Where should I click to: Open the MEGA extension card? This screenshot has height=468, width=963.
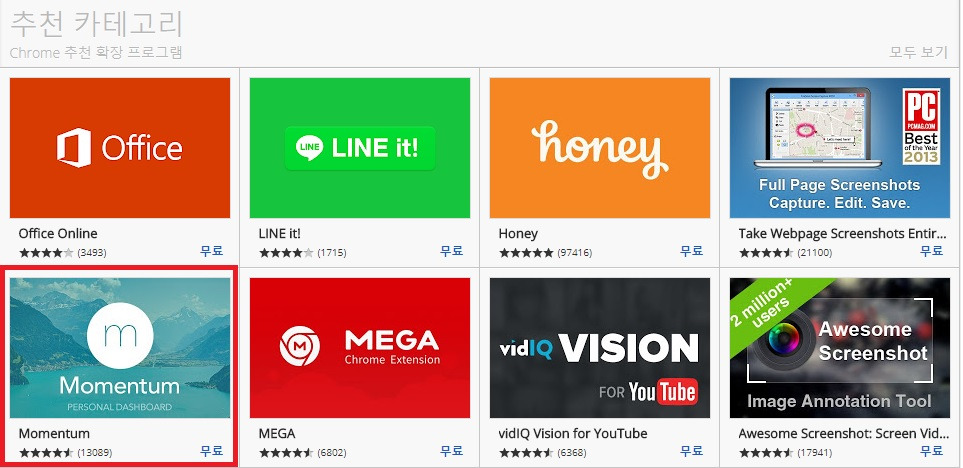360,348
